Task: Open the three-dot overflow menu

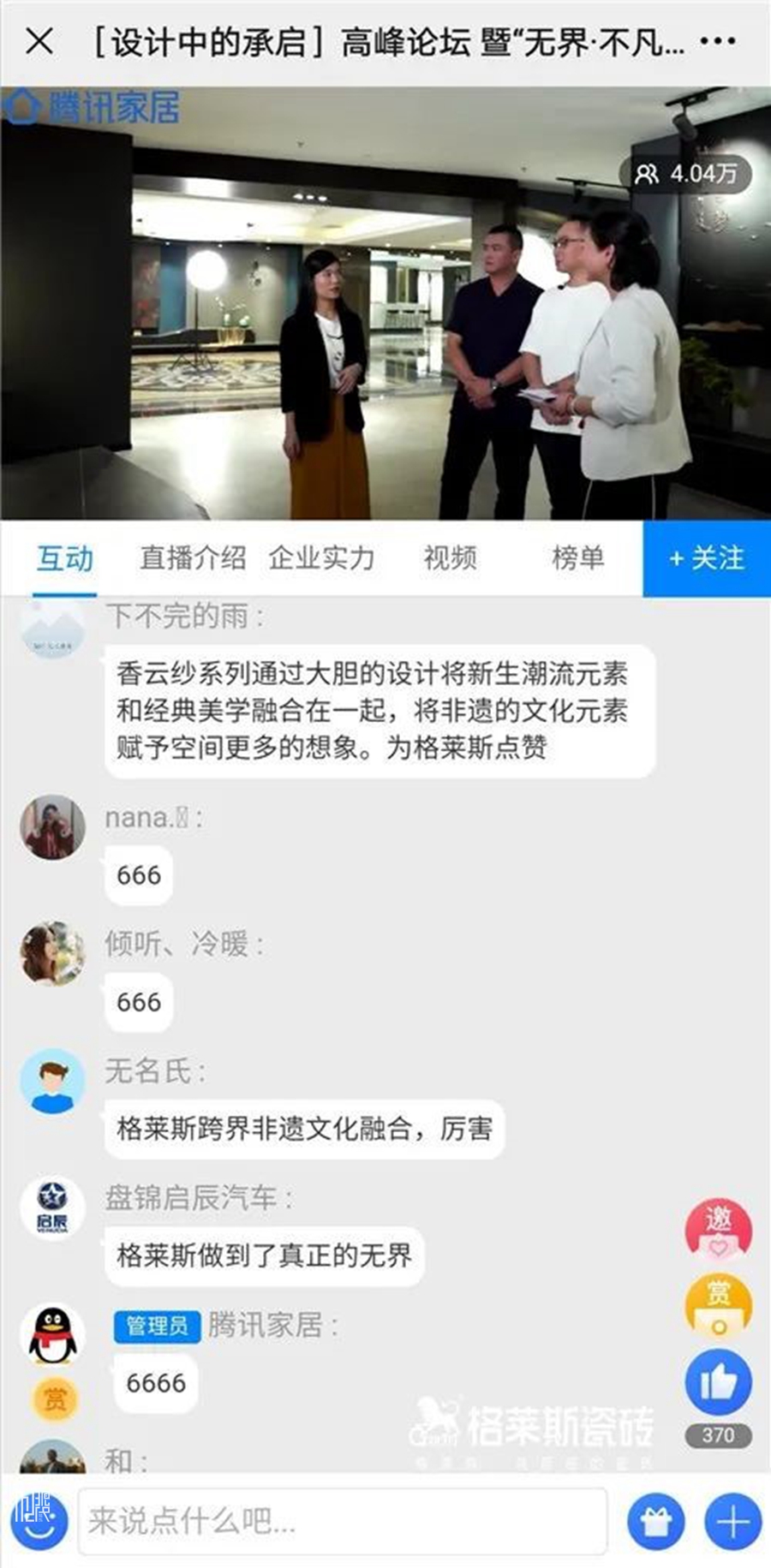Action: [x=717, y=40]
